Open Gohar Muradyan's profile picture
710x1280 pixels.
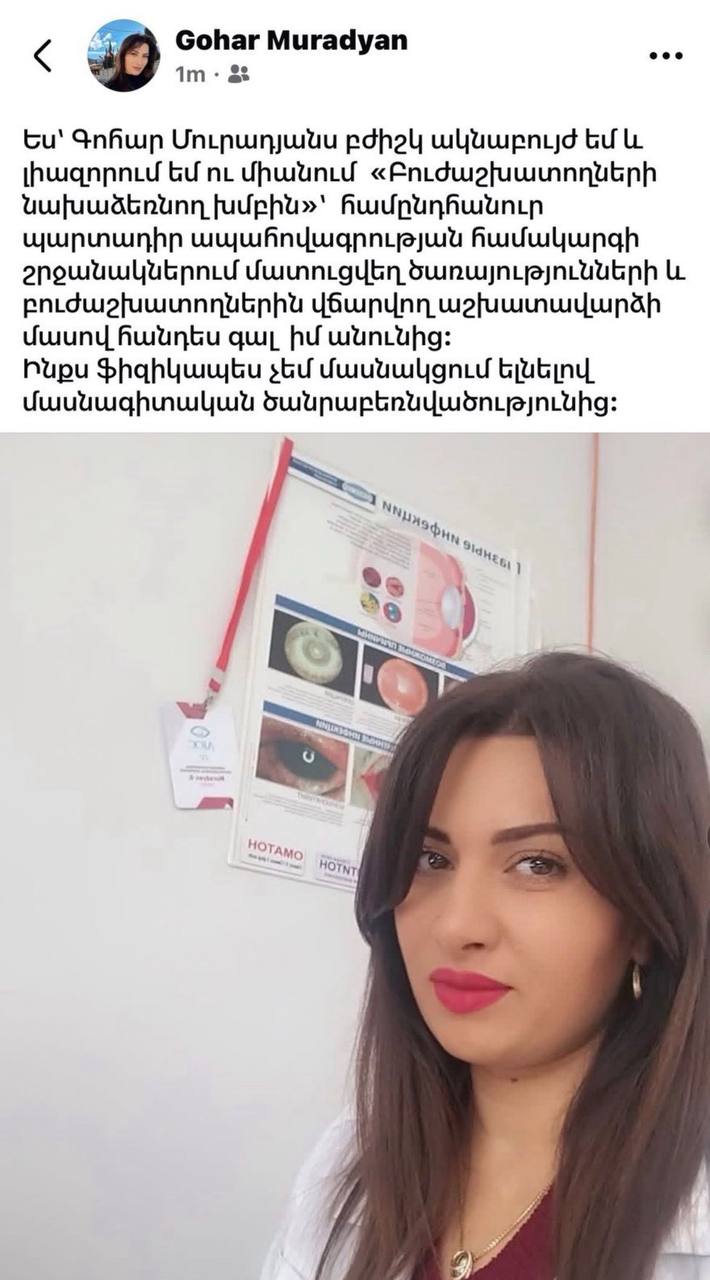(x=123, y=56)
